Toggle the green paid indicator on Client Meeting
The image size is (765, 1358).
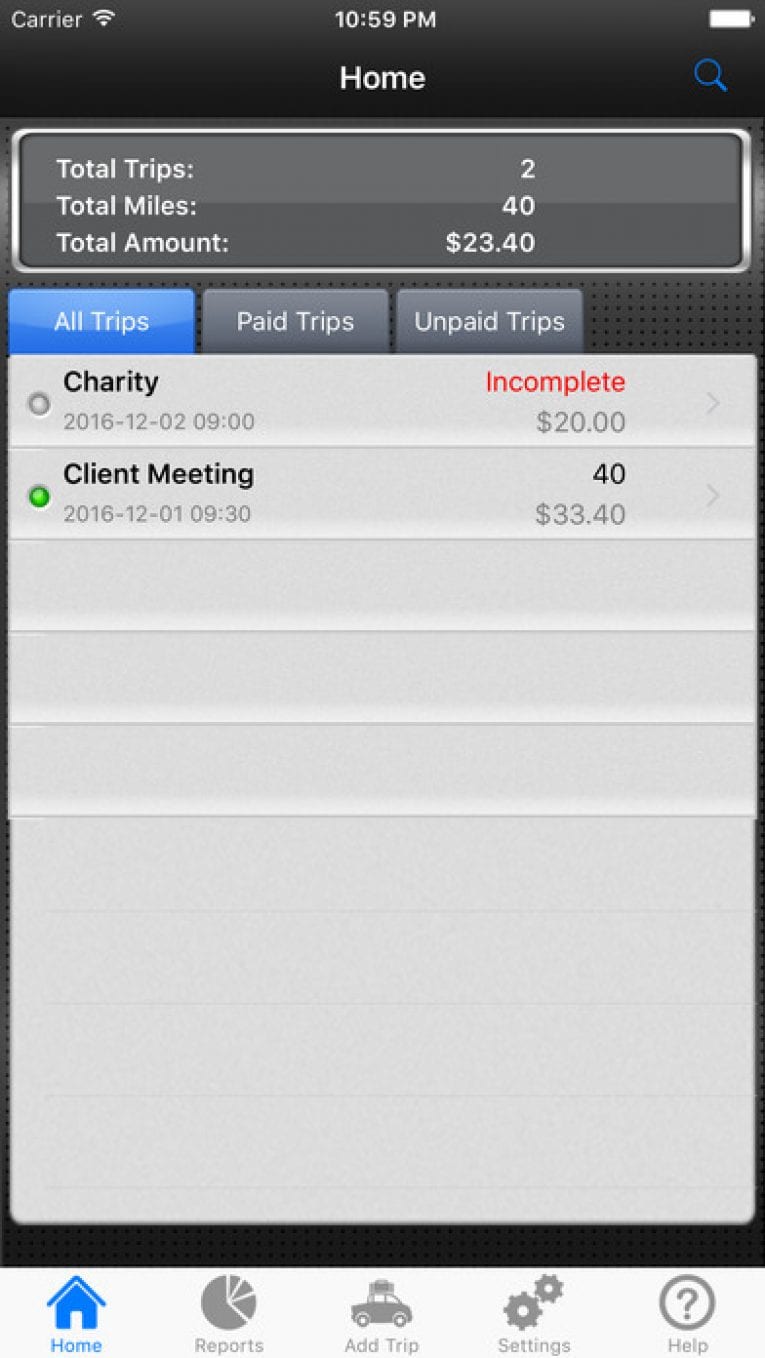coord(39,496)
